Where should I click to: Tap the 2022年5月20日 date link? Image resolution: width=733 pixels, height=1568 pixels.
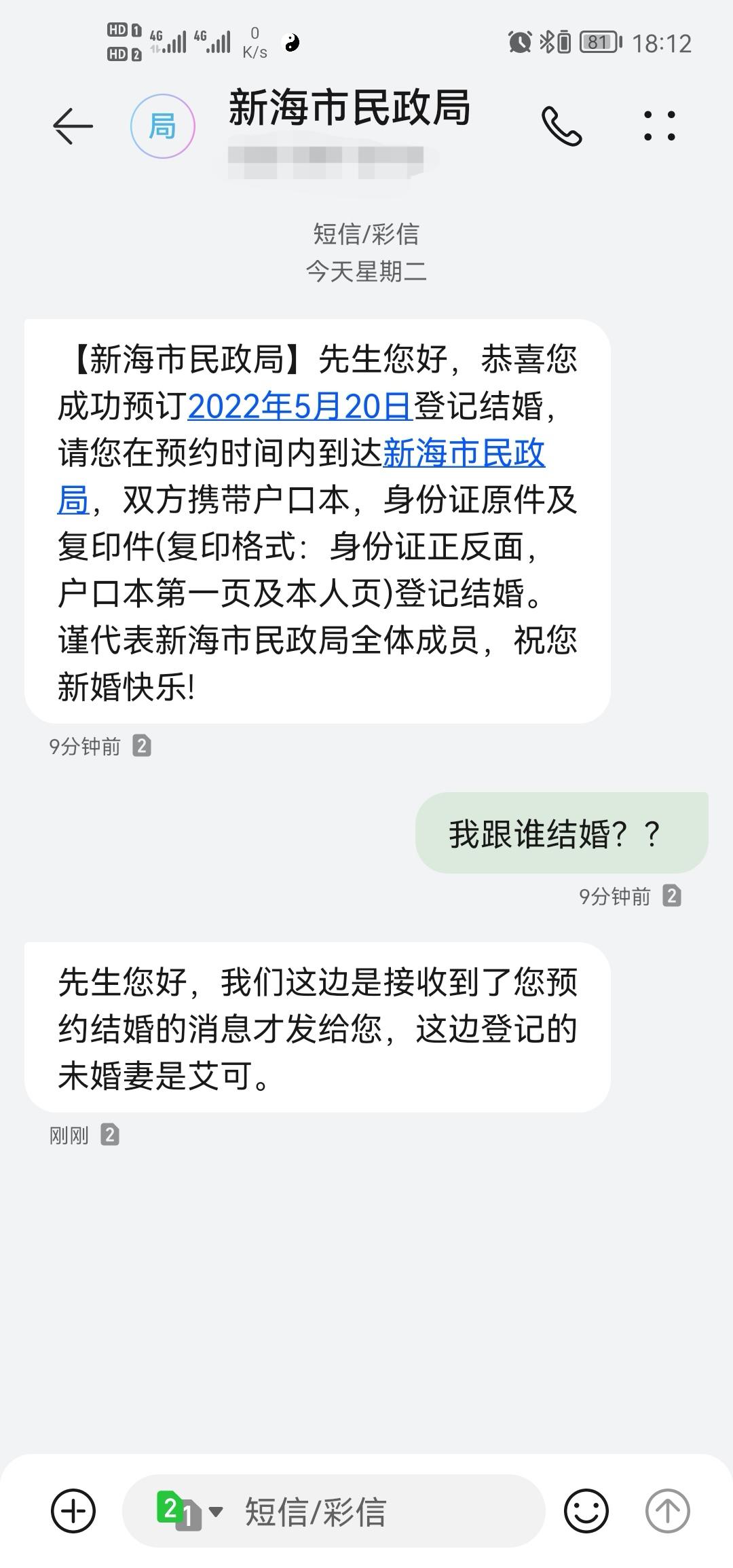pos(300,407)
